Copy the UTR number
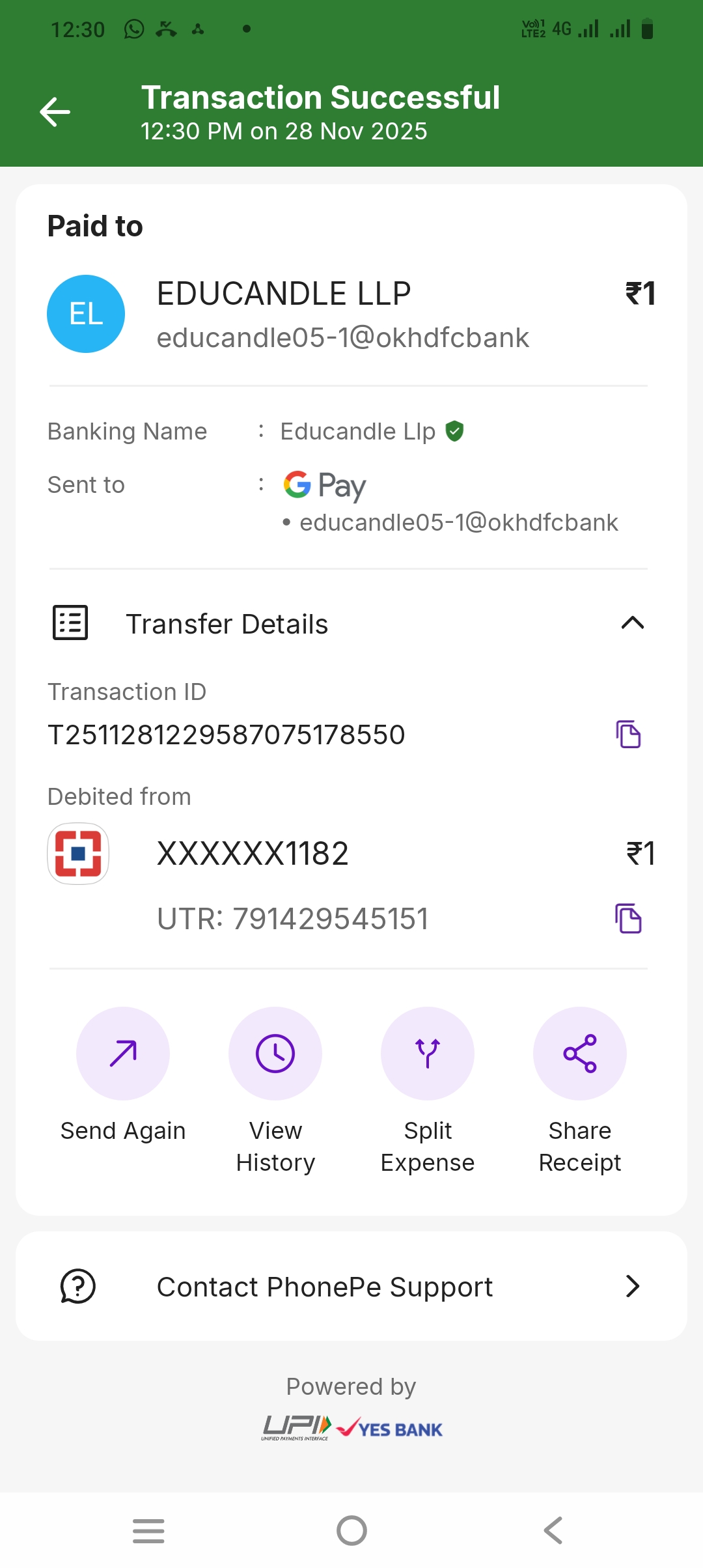 628,919
